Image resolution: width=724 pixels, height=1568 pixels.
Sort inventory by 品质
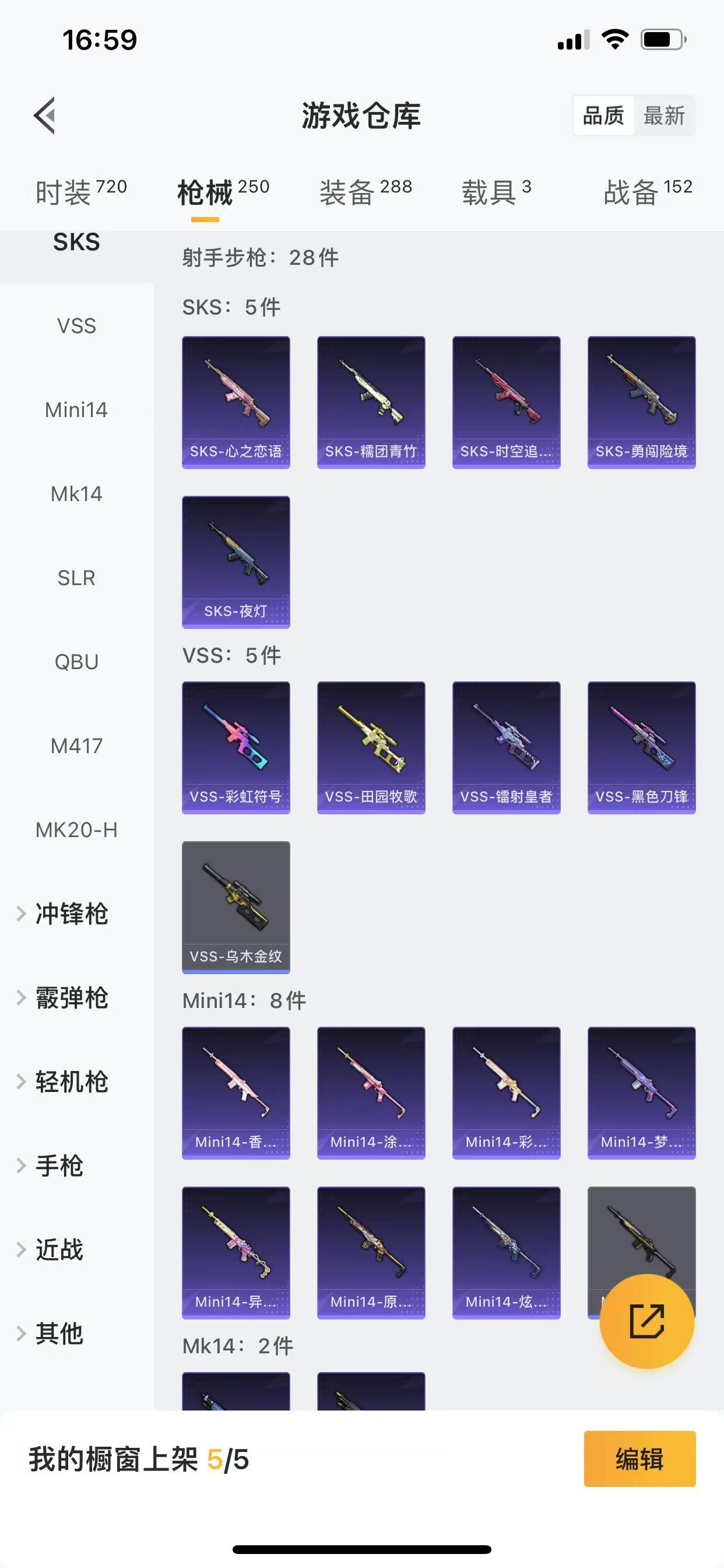603,115
